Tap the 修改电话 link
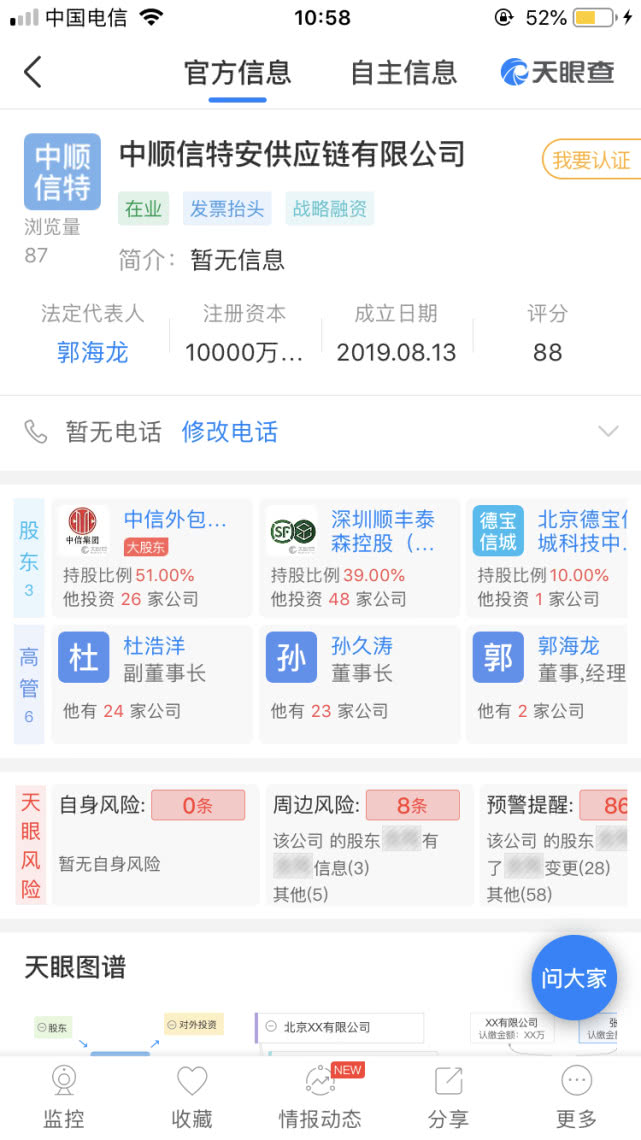 coord(229,432)
